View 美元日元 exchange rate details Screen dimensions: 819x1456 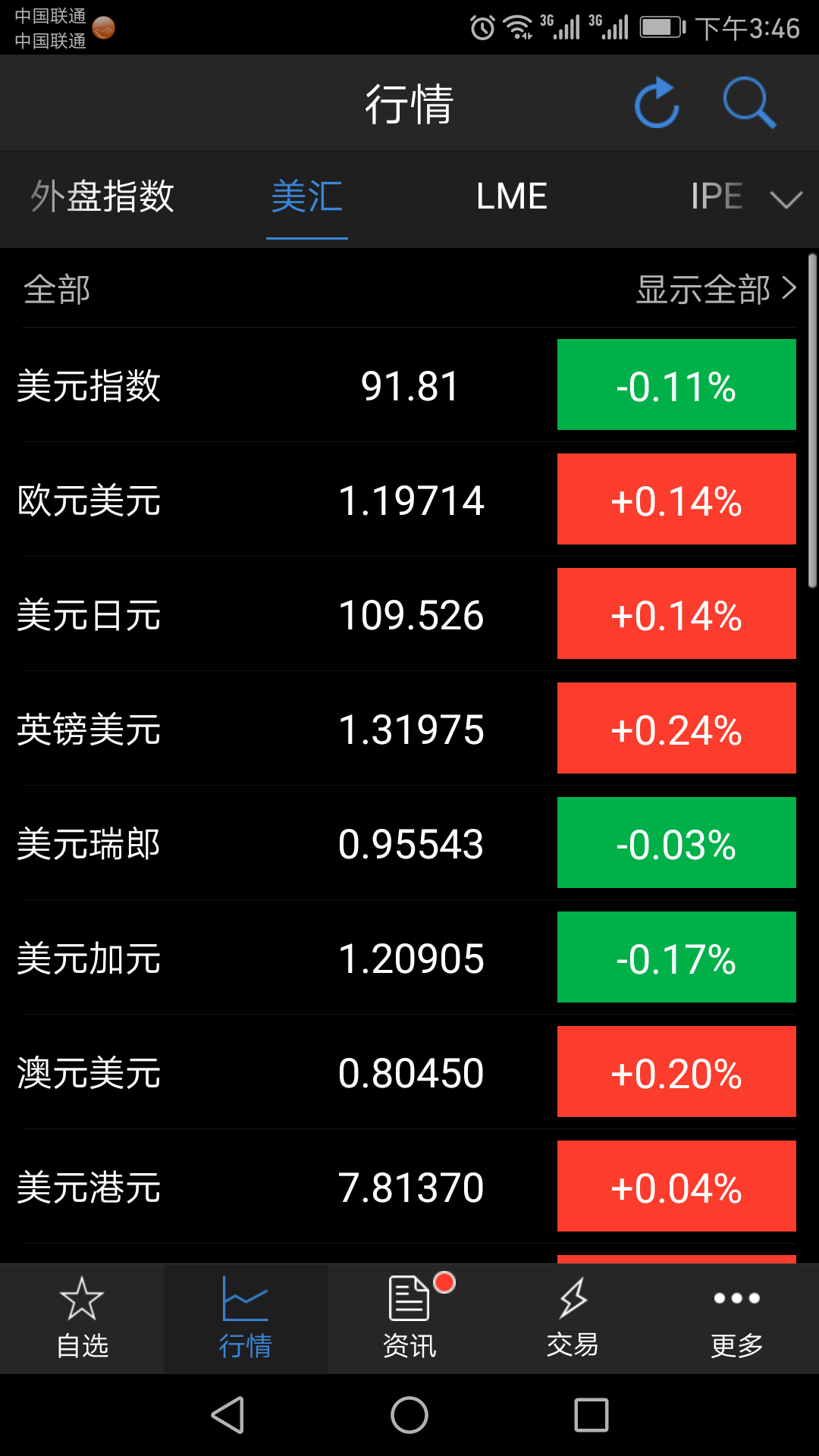pyautogui.click(x=409, y=614)
